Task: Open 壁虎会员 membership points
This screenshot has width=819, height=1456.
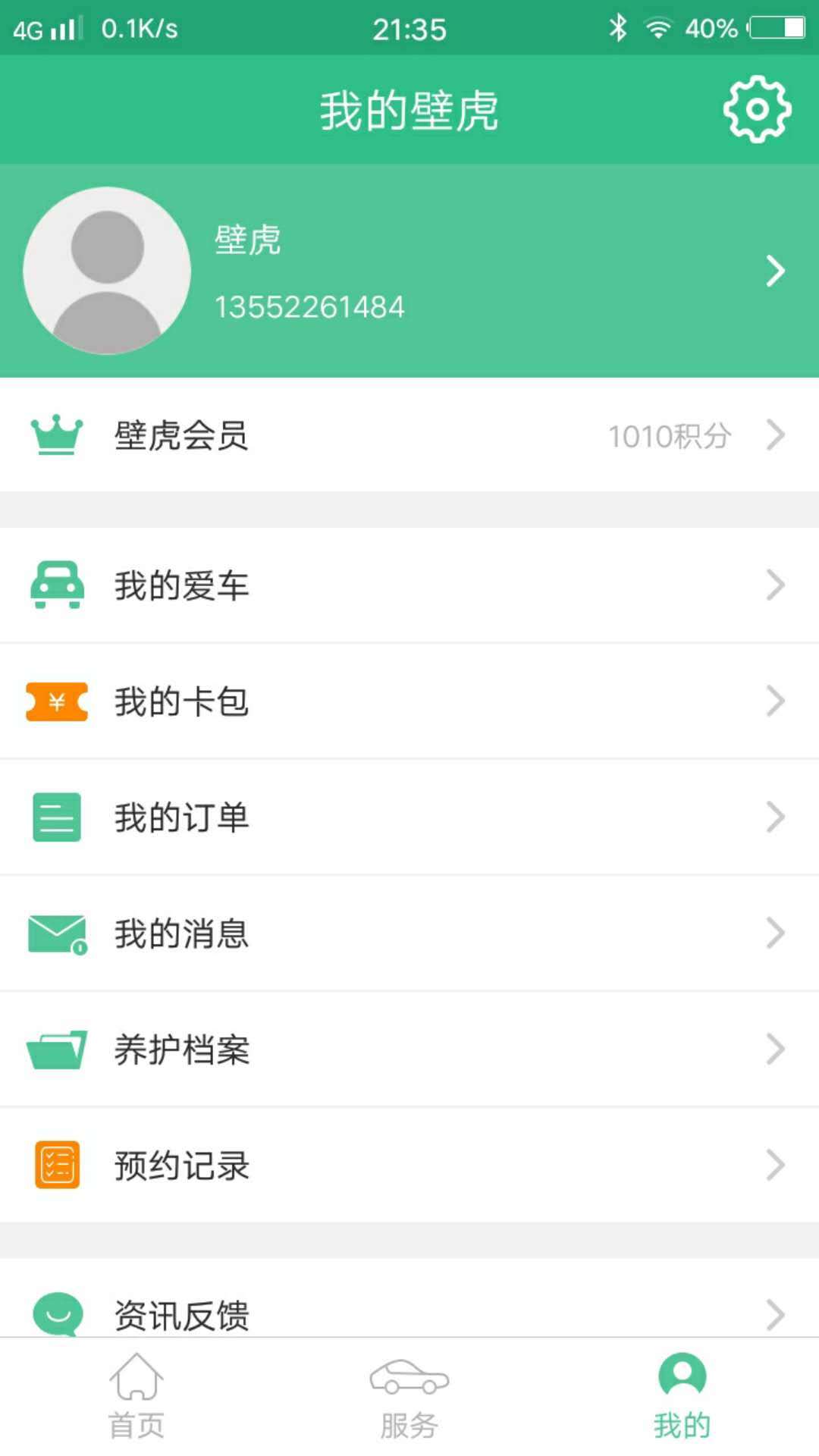Action: point(409,435)
